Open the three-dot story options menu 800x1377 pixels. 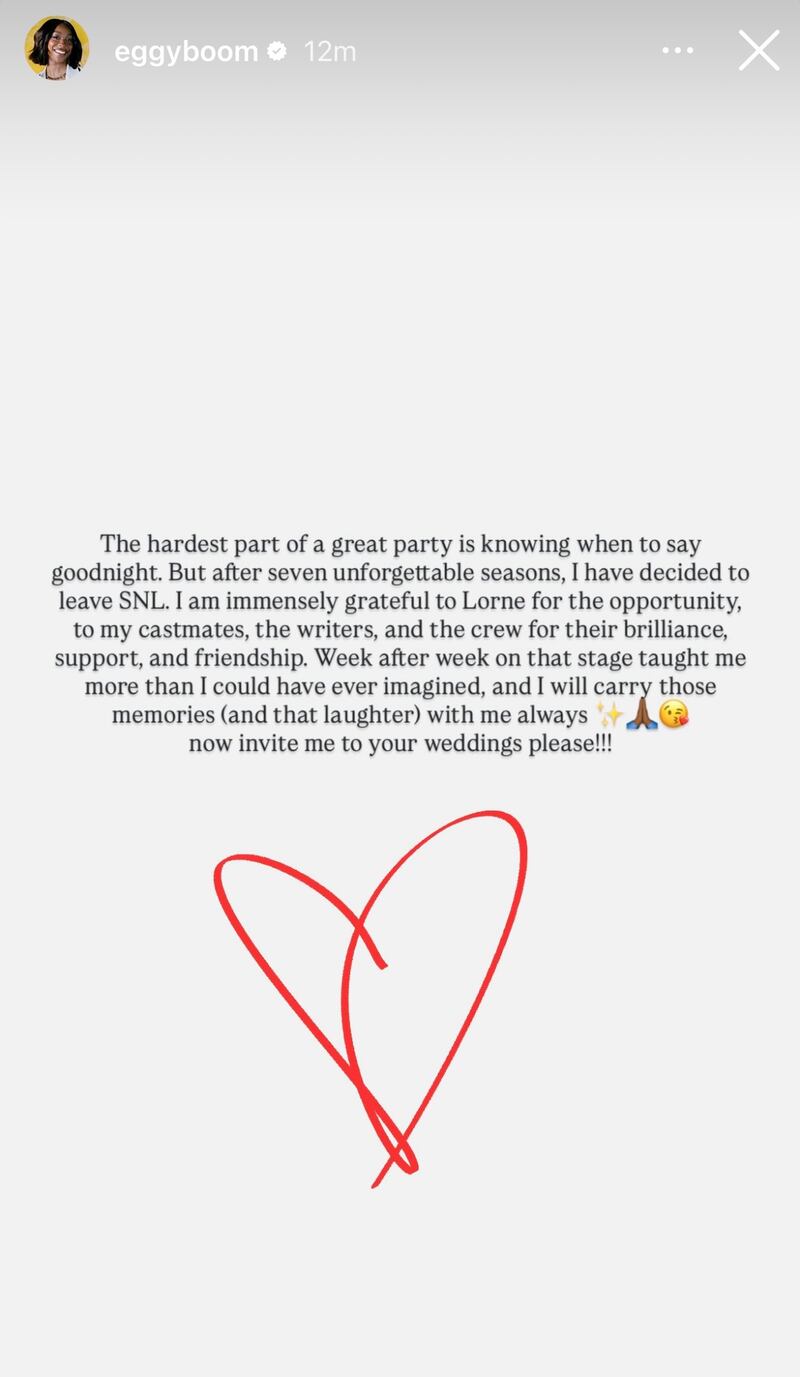tap(677, 50)
